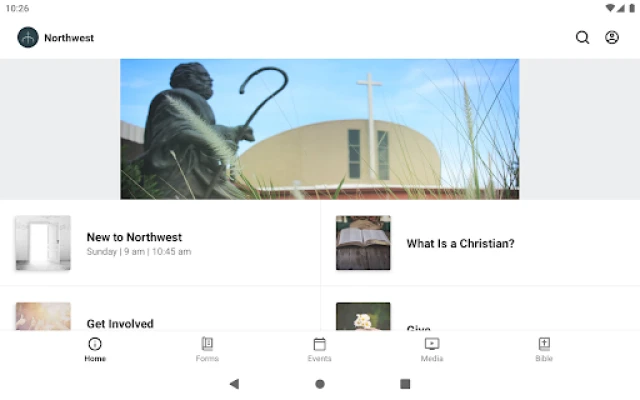Open the New to Northwest card
The height and width of the screenshot is (400, 640).
160,243
